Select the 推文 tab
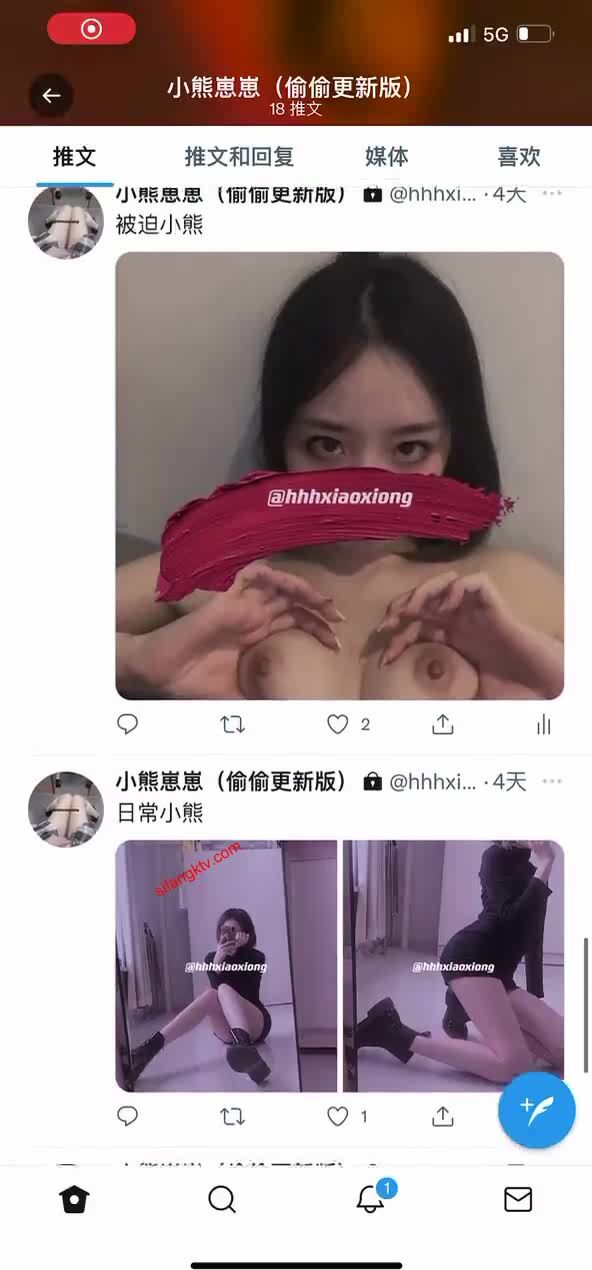592x1270 pixels. 75,157
